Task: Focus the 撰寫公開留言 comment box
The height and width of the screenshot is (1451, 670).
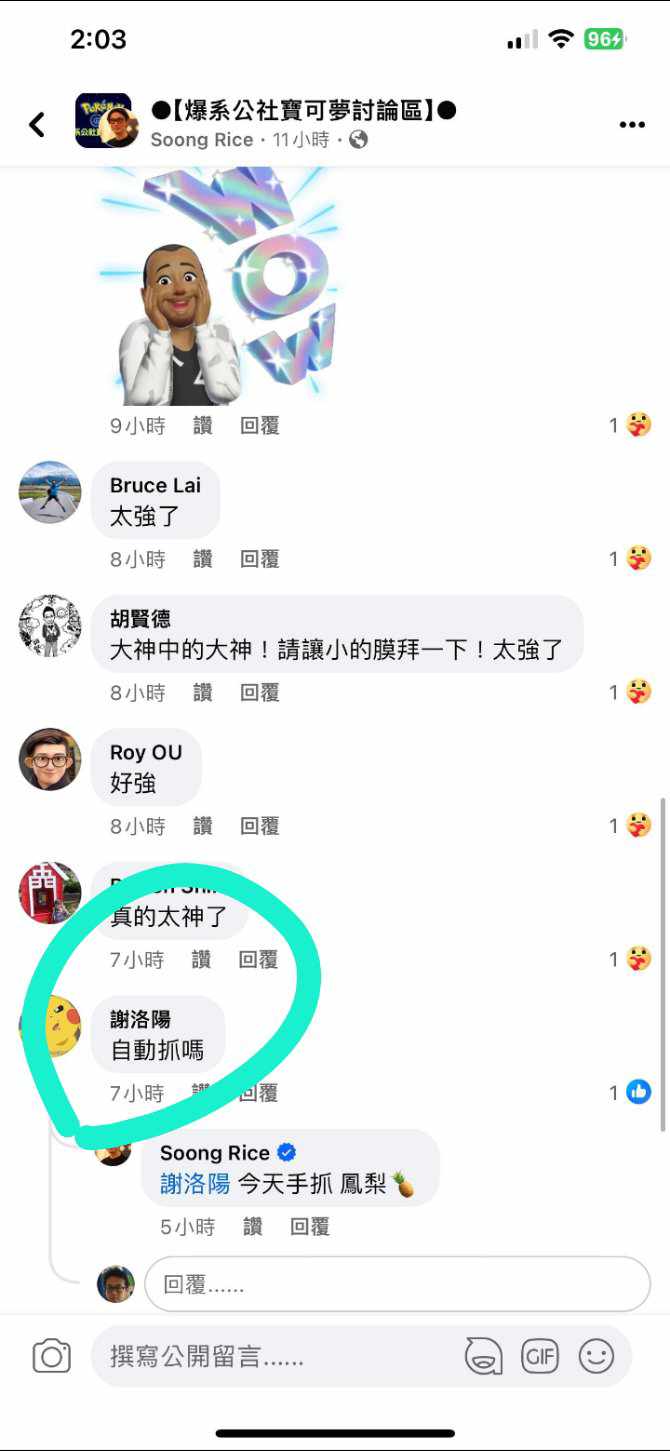Action: tap(270, 1357)
